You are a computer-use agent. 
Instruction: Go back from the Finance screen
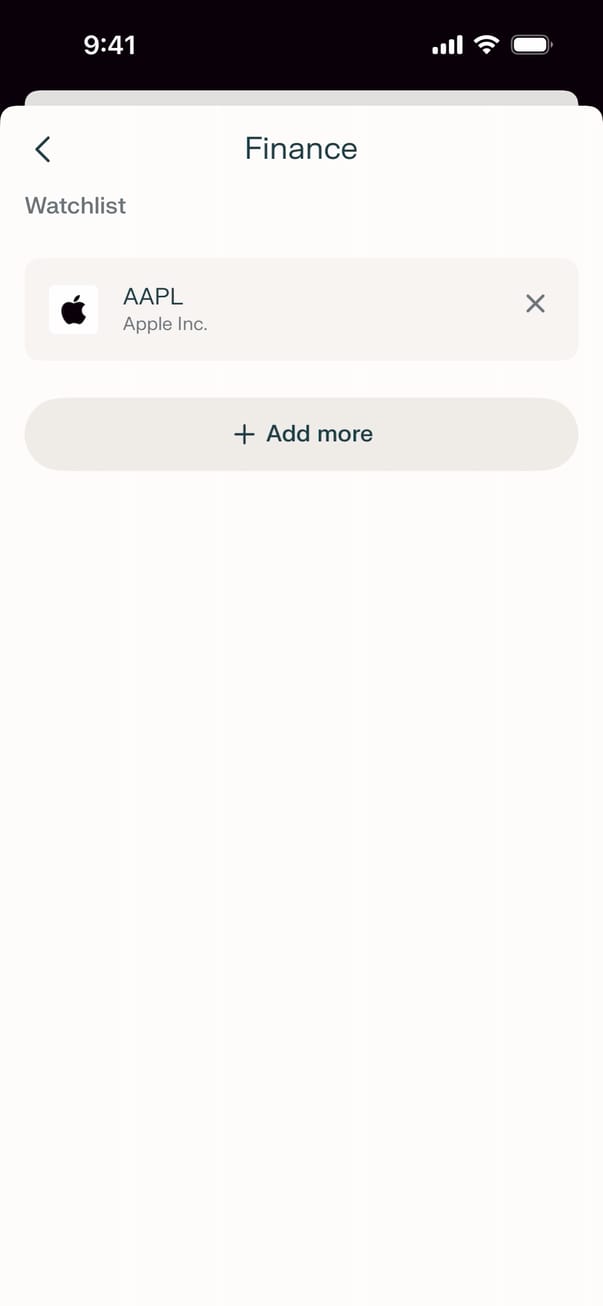(42, 150)
